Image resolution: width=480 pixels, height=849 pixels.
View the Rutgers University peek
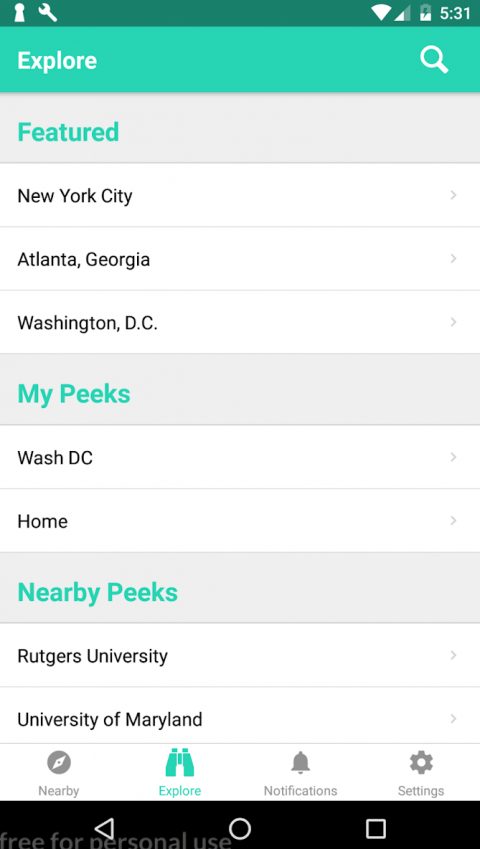coord(240,656)
